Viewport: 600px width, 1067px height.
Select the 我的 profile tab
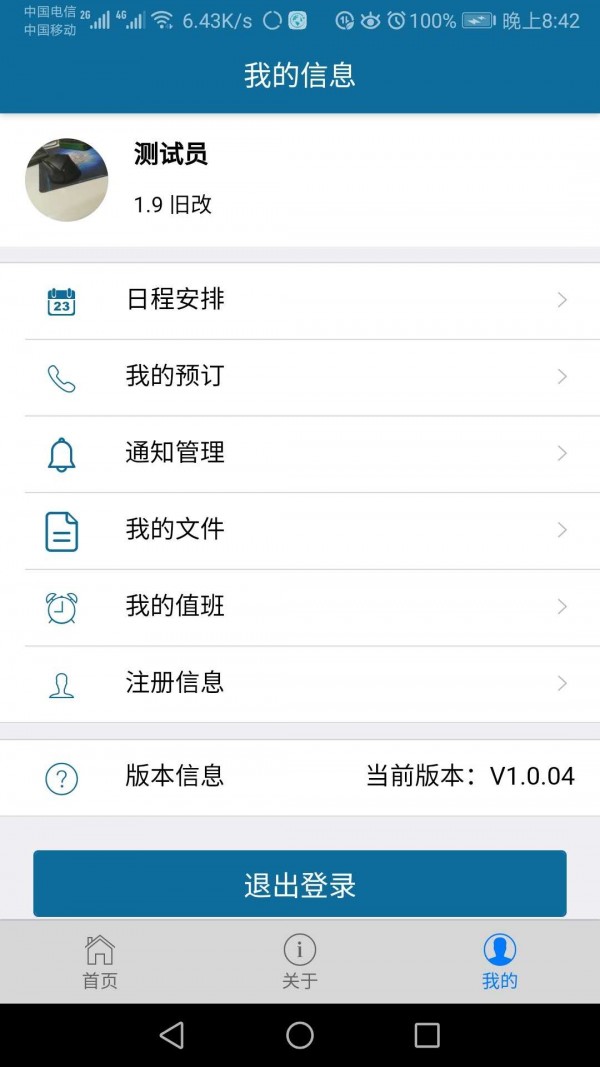pyautogui.click(x=500, y=962)
